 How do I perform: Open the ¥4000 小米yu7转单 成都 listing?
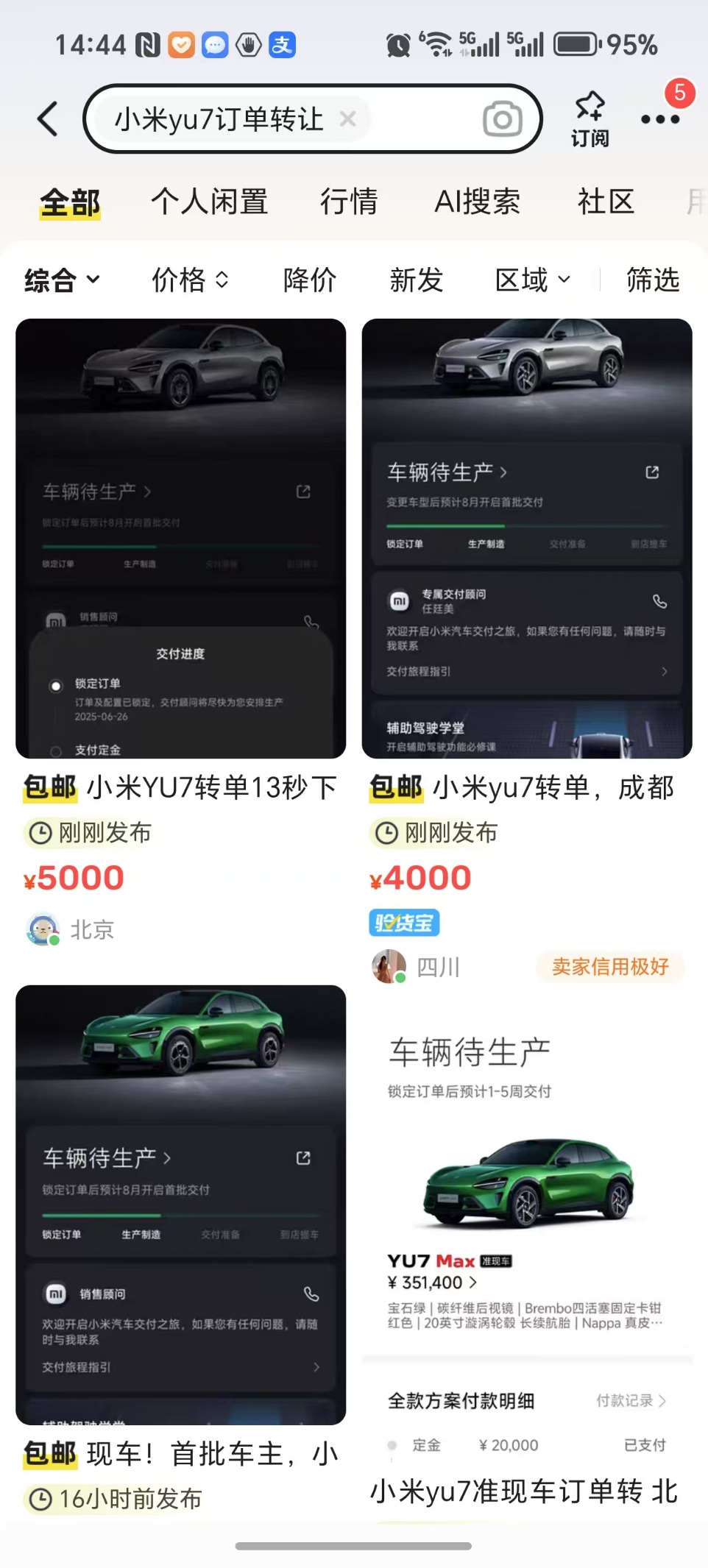526,539
